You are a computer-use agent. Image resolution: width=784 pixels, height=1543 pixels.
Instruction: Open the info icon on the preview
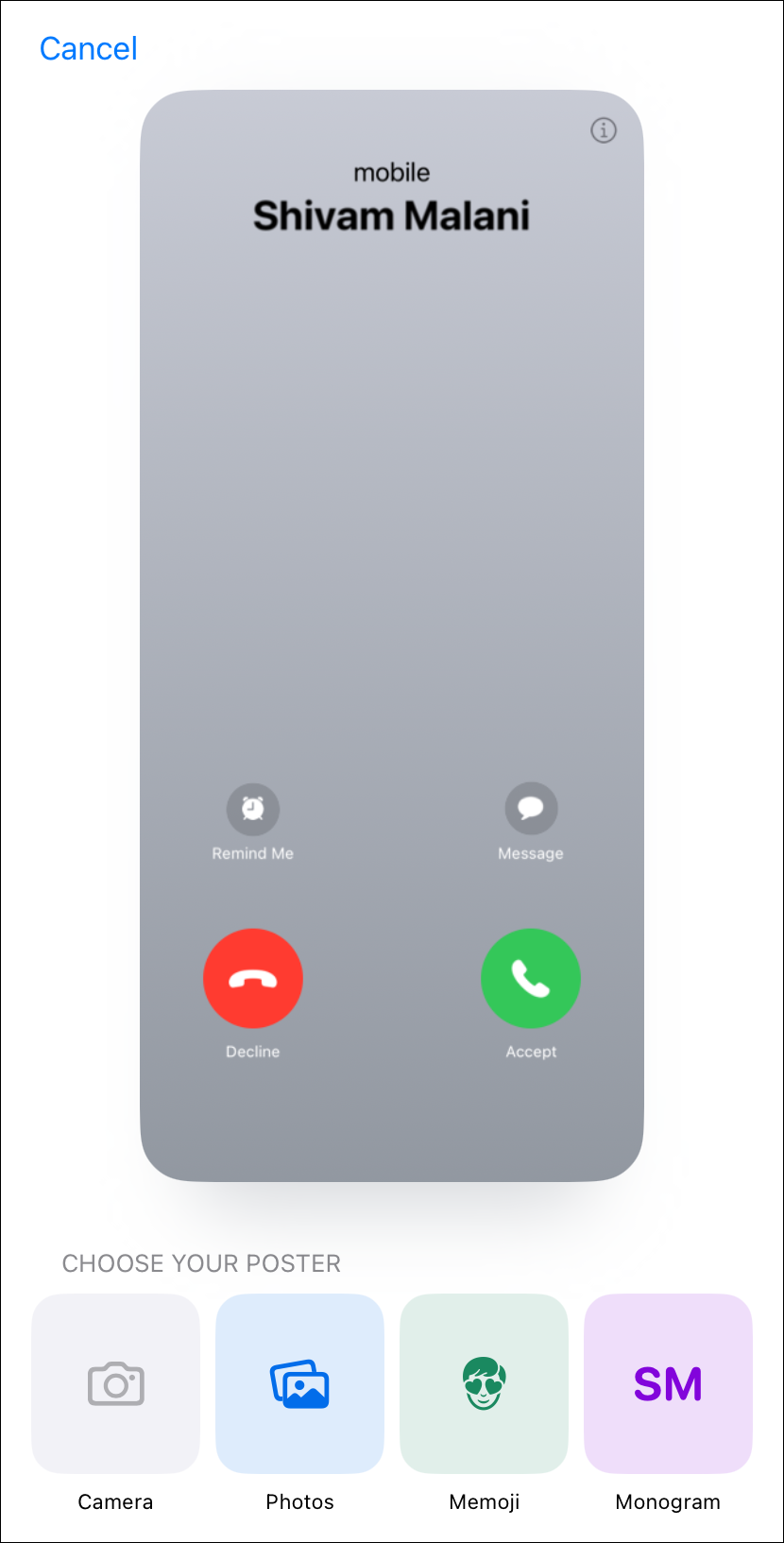604,130
